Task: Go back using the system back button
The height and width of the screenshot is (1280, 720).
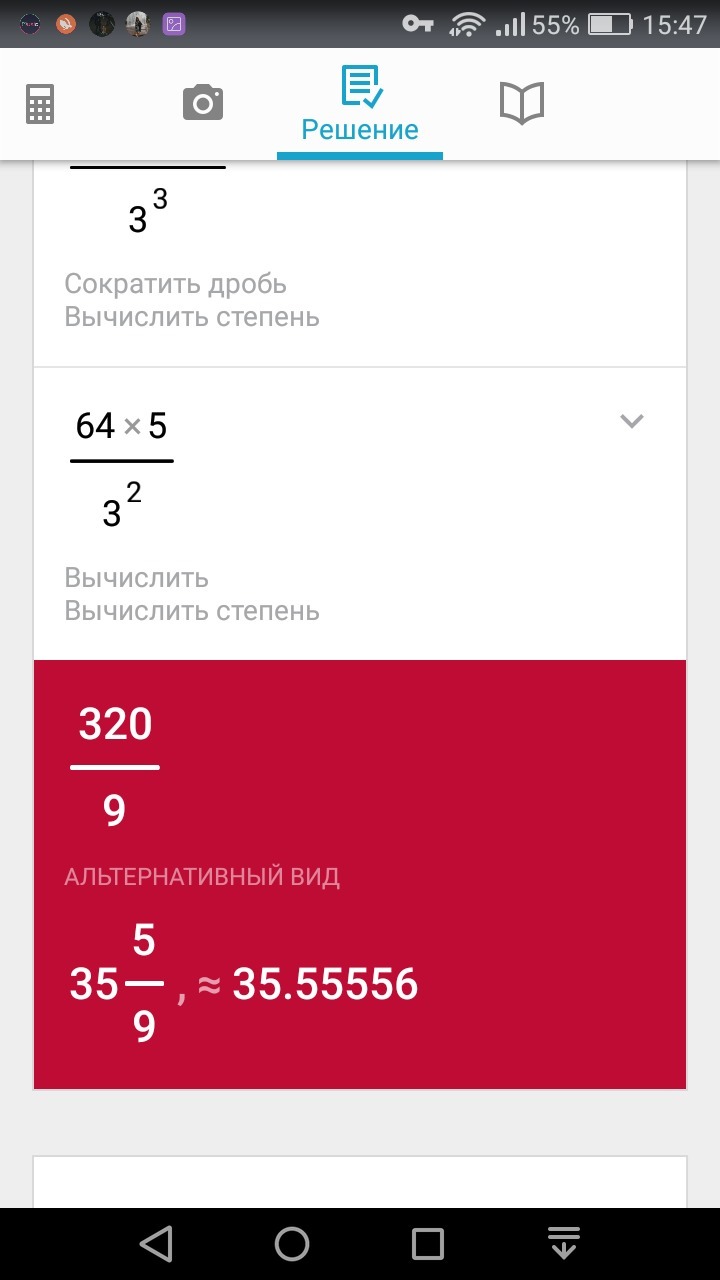Action: point(156,1244)
